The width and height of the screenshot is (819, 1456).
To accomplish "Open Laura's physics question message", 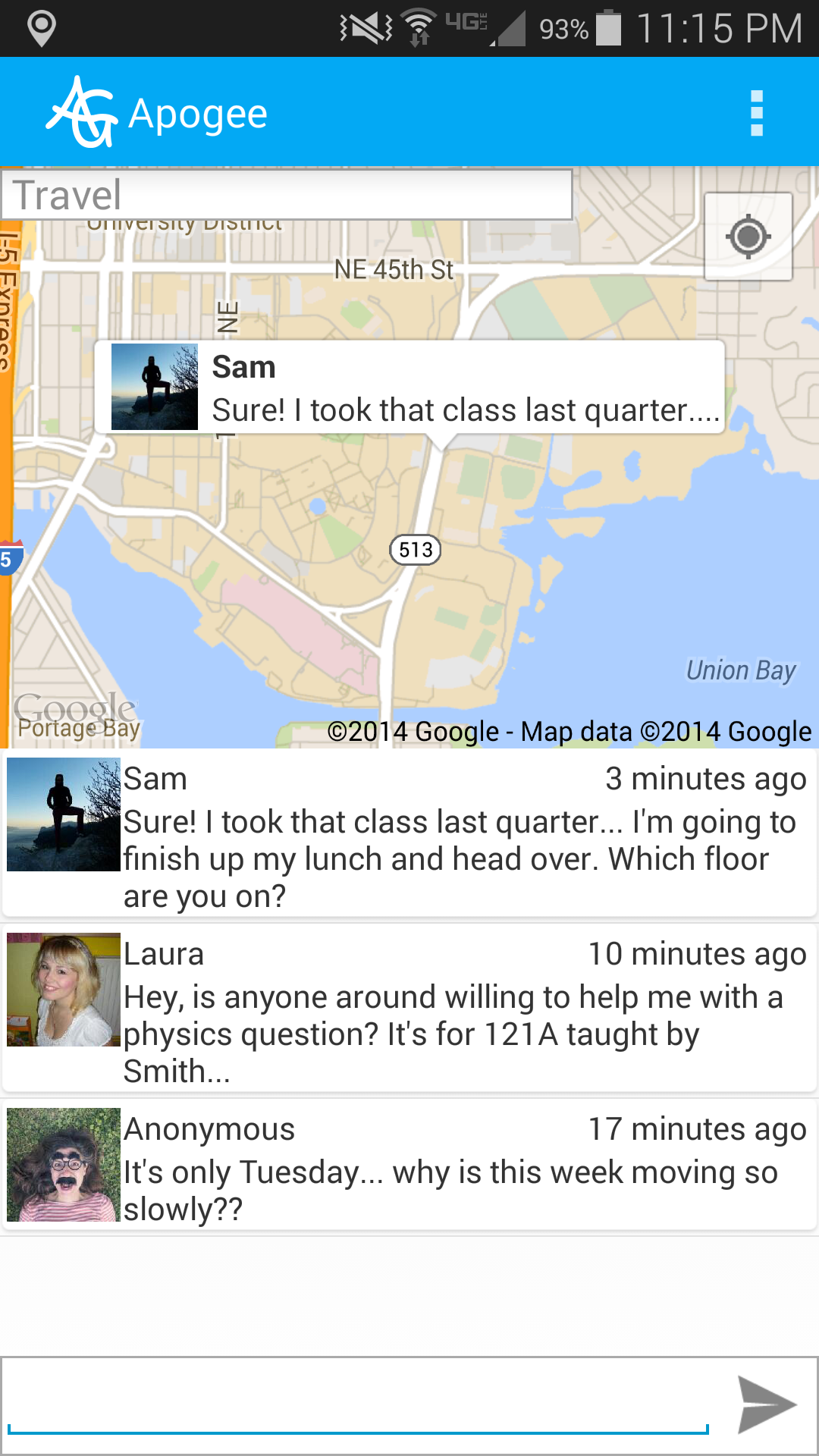I will (409, 1009).
